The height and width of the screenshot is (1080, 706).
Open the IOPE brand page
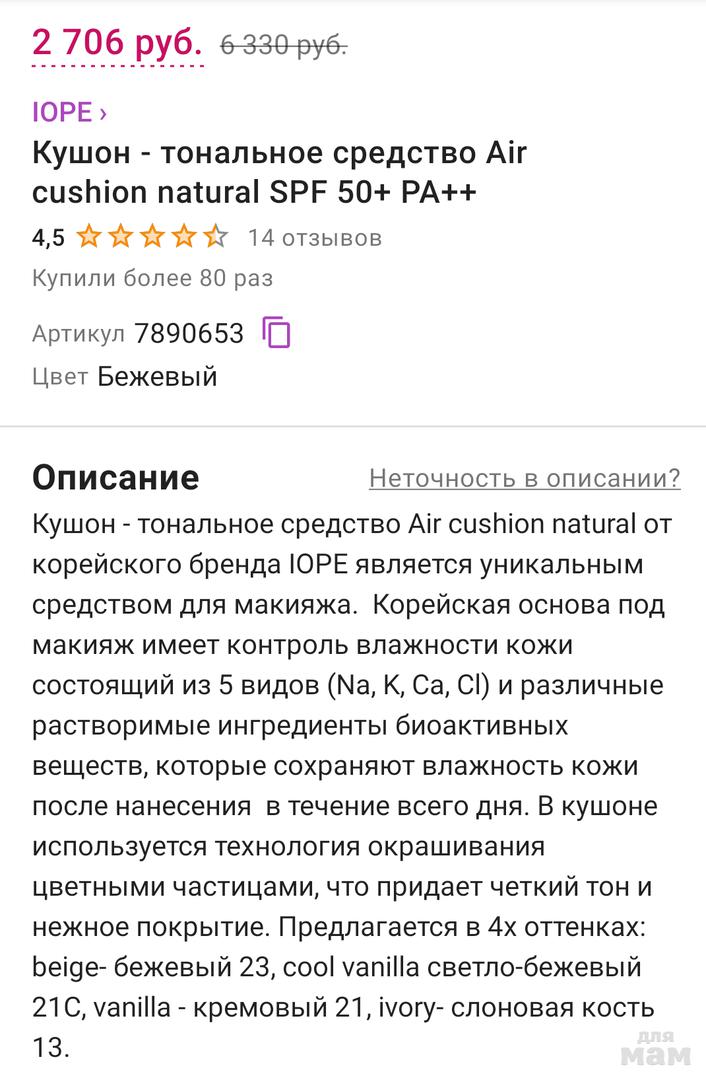(x=69, y=112)
